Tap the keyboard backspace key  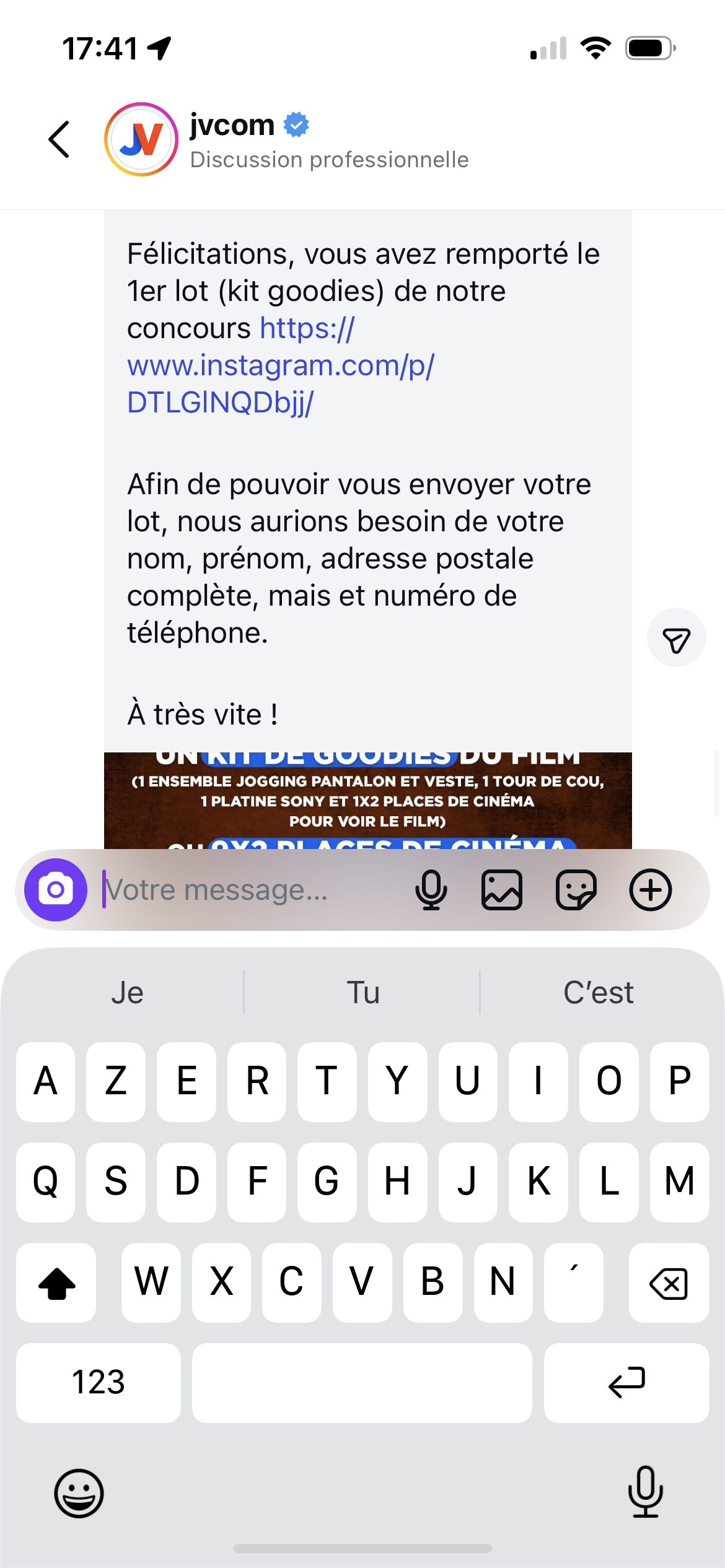point(669,1283)
